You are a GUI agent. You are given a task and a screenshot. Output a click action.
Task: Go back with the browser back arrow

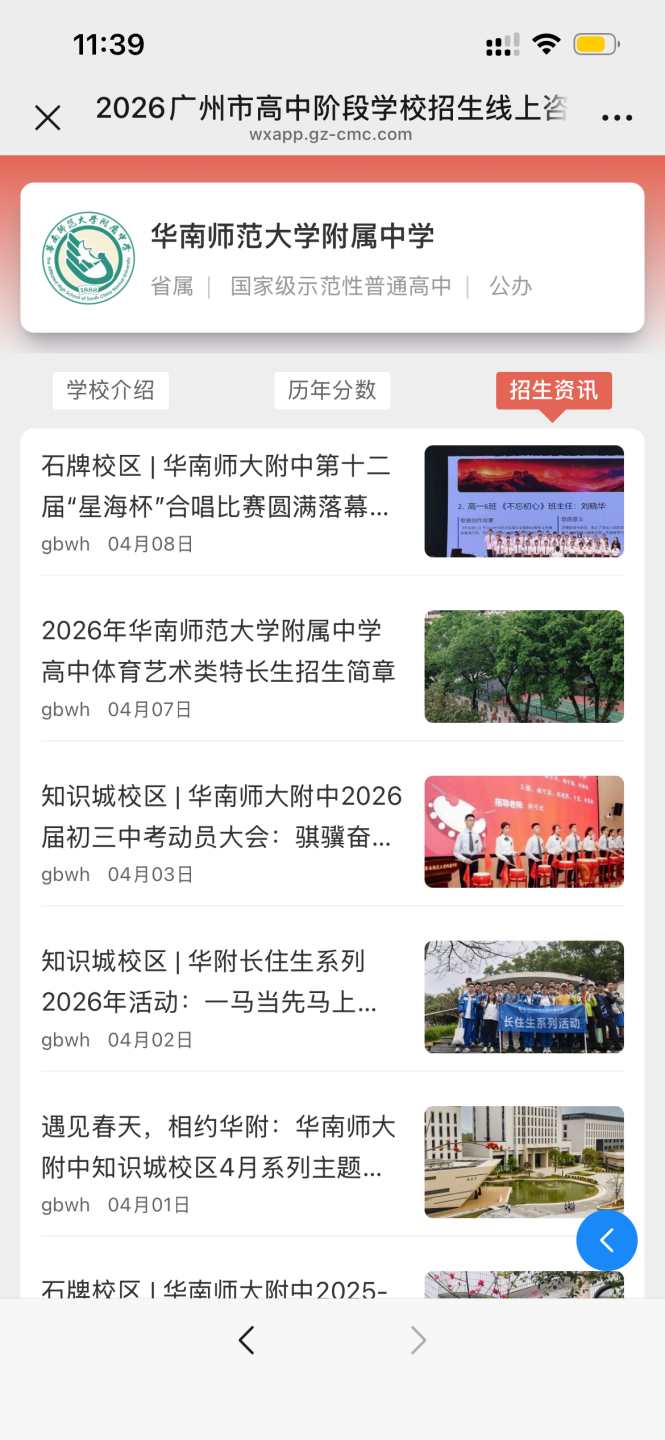click(x=246, y=1340)
